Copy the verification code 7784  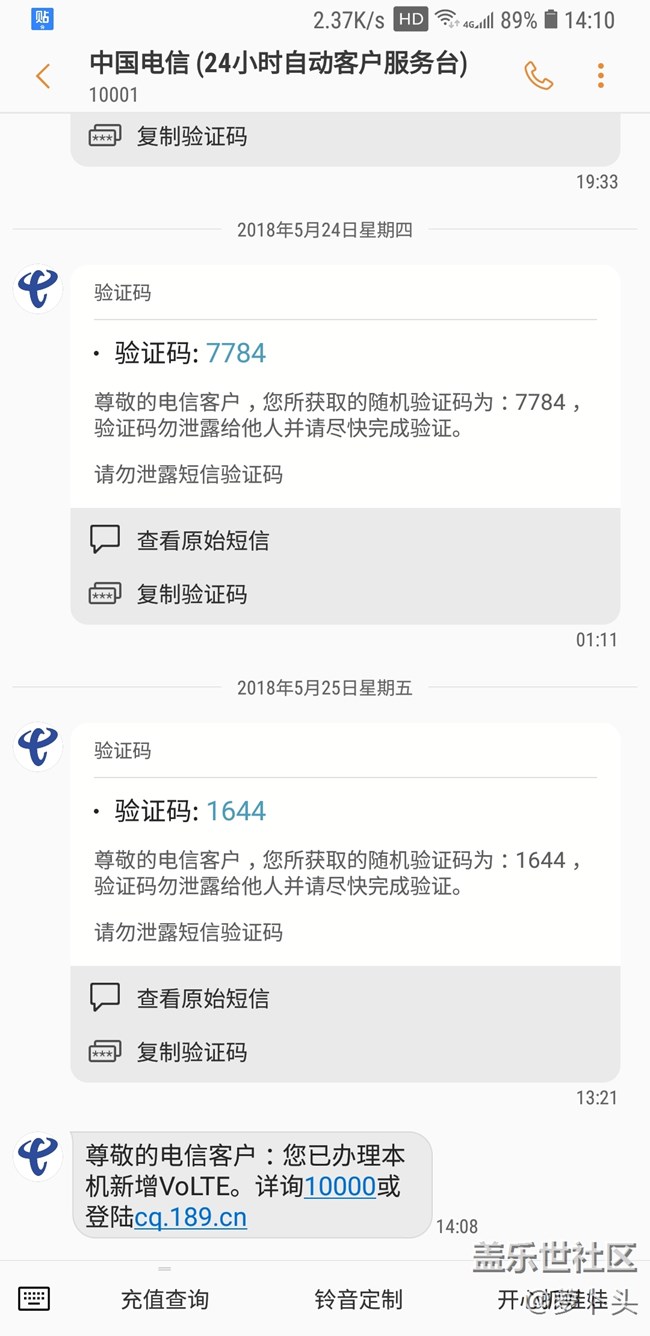(345, 594)
